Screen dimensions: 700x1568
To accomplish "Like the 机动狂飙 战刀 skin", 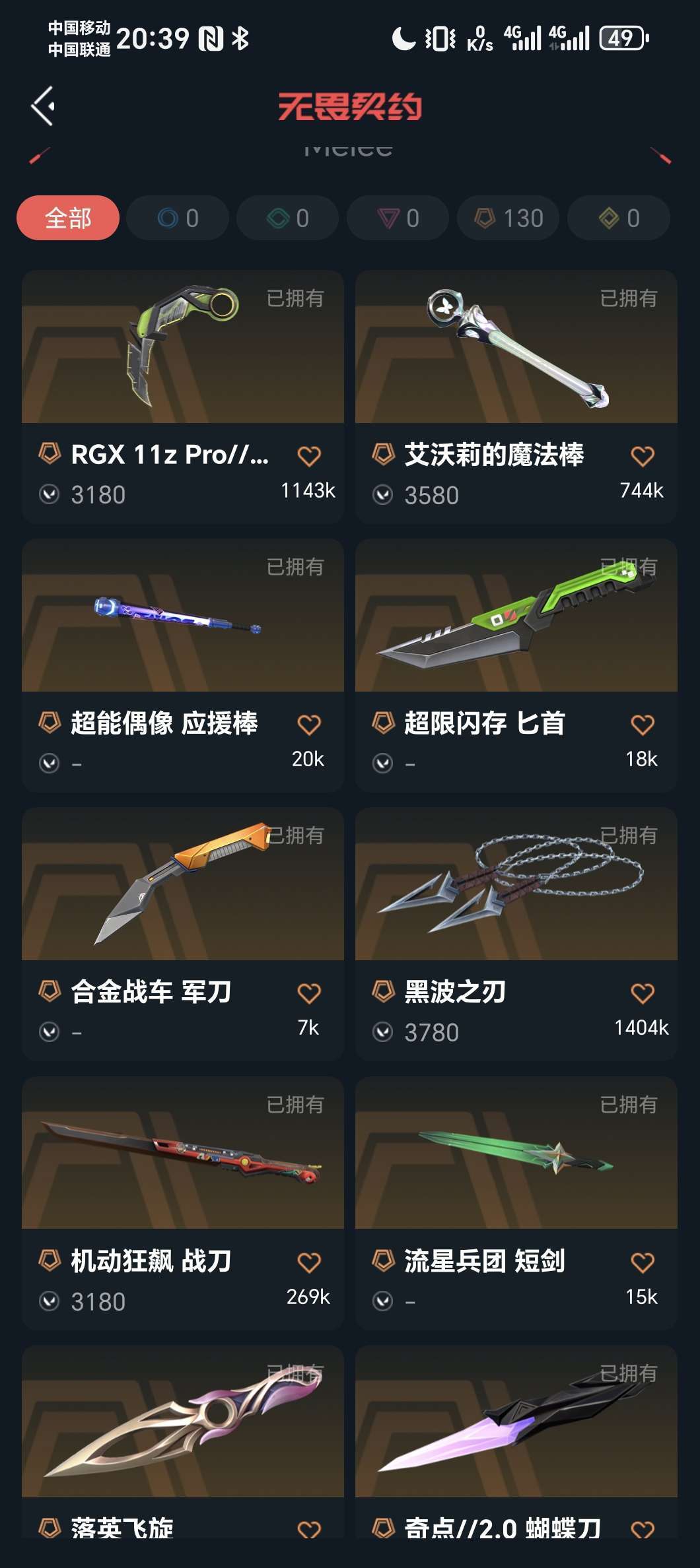I will (x=309, y=1262).
